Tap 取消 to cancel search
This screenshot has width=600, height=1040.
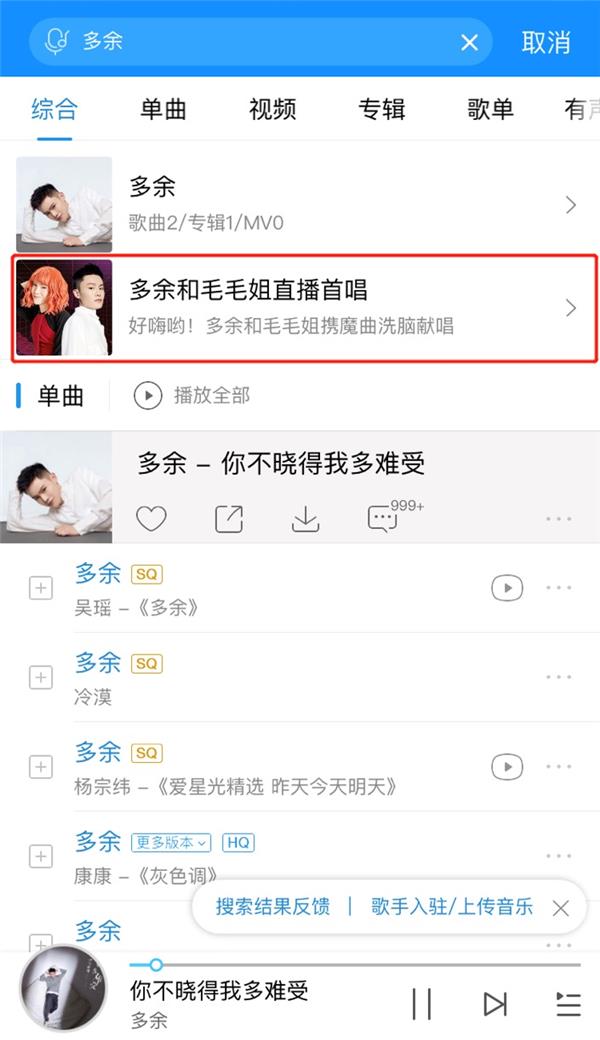(546, 42)
